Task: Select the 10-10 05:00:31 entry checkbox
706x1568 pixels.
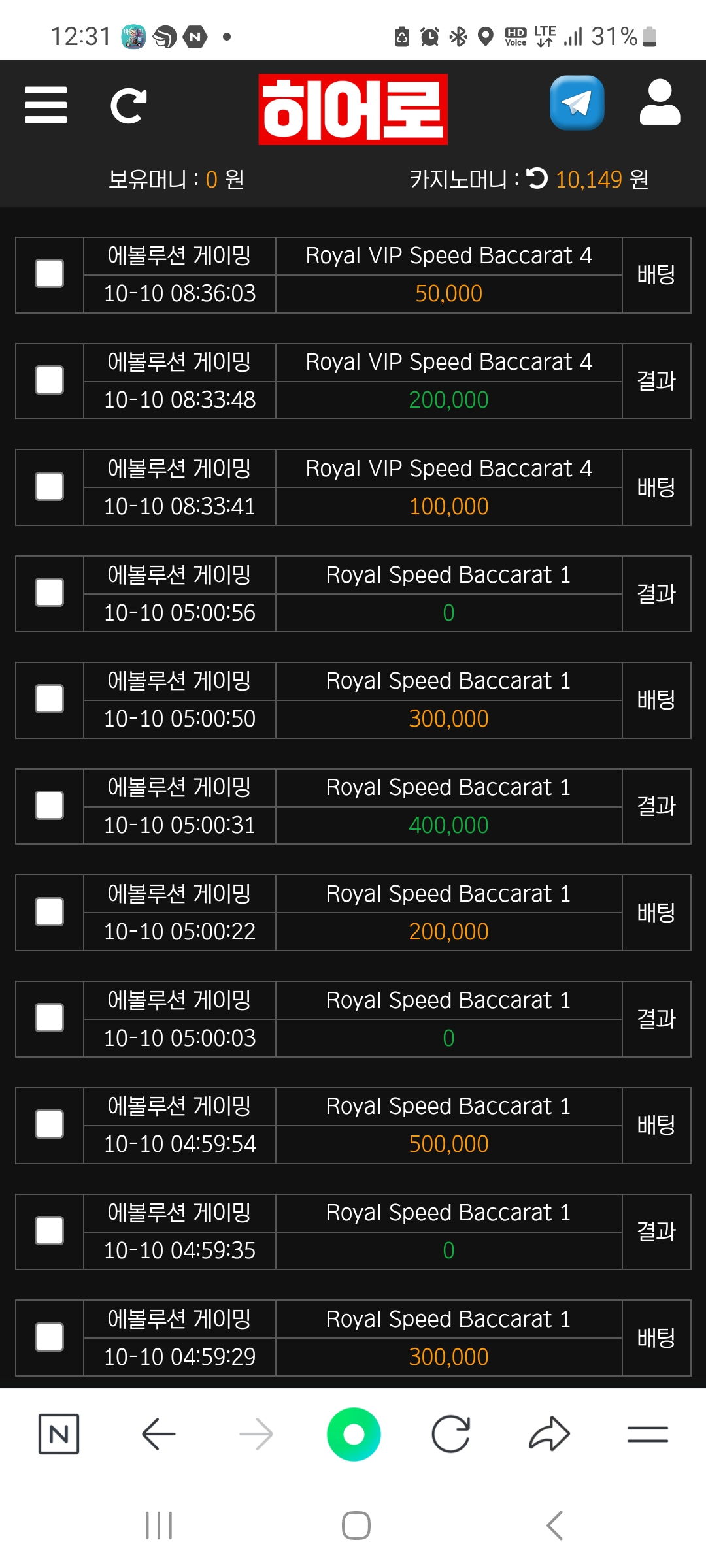Action: (49, 806)
